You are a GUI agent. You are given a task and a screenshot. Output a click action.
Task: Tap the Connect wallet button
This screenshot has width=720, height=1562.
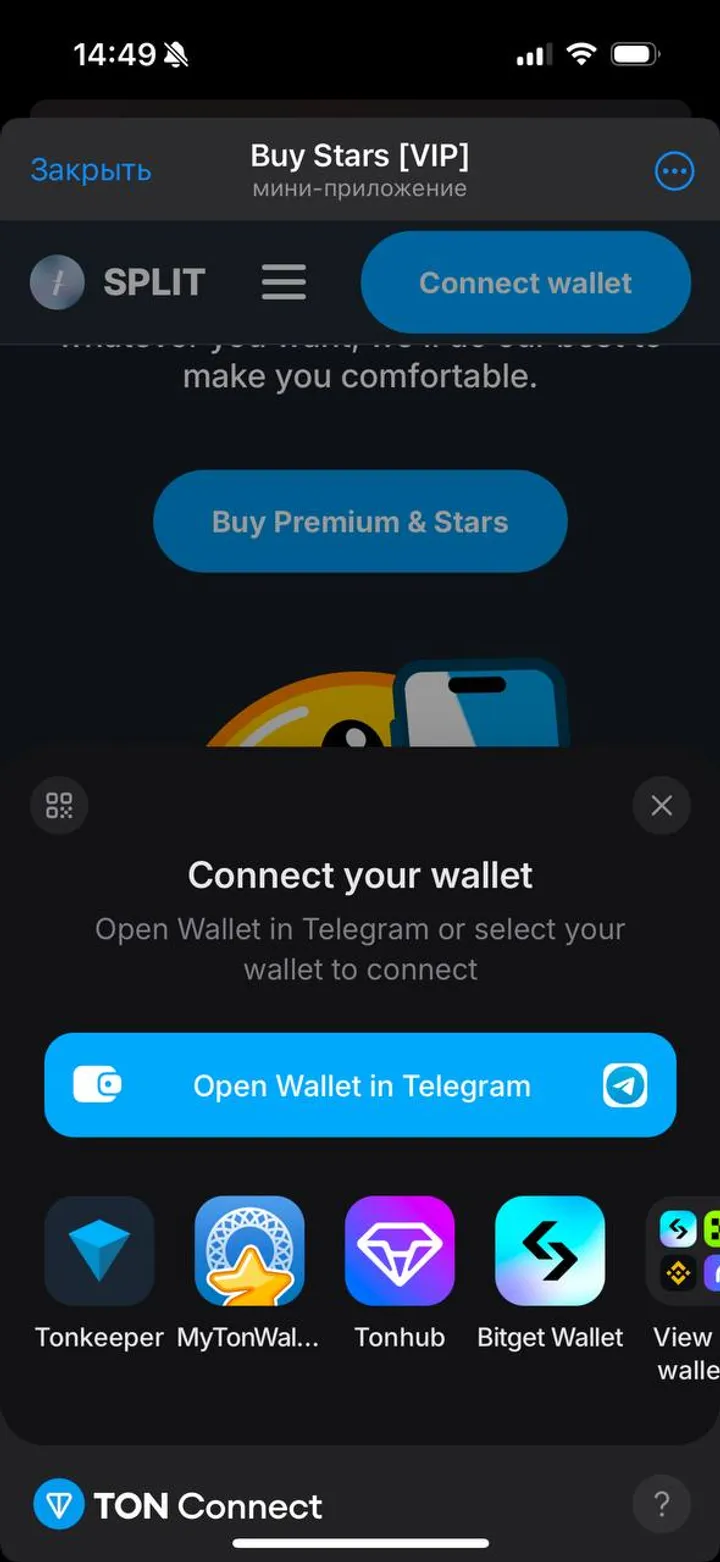point(525,283)
